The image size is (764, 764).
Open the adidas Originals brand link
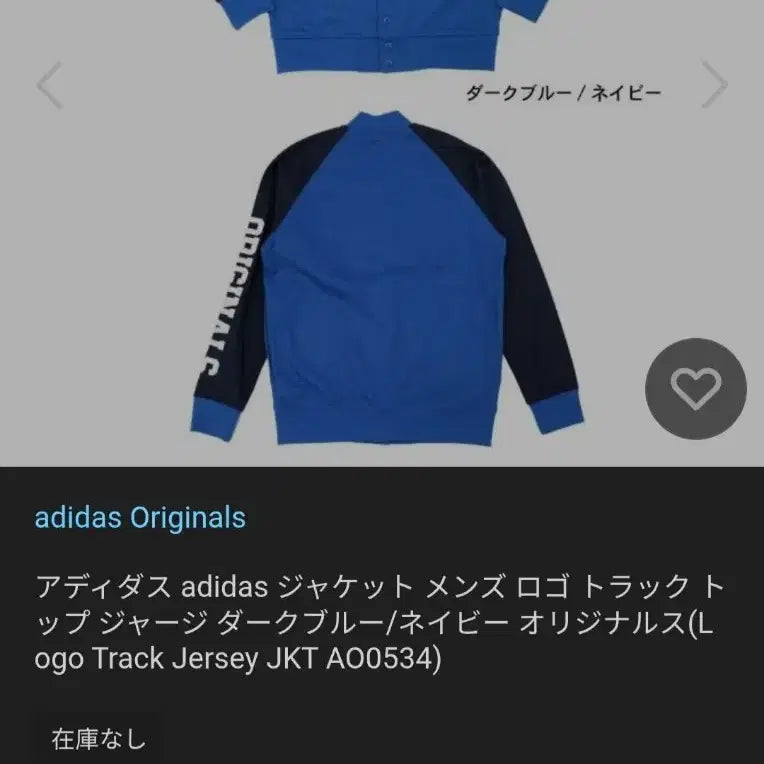click(140, 518)
